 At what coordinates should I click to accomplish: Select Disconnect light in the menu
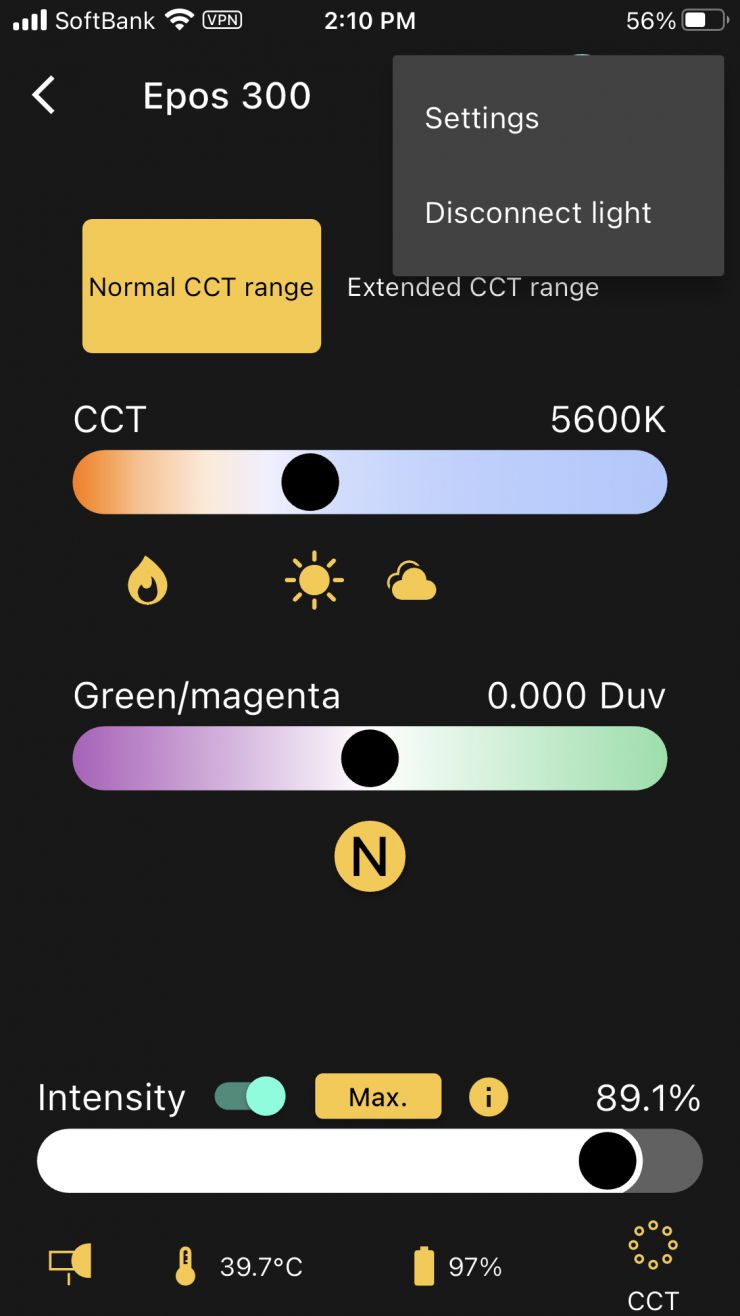click(x=538, y=213)
